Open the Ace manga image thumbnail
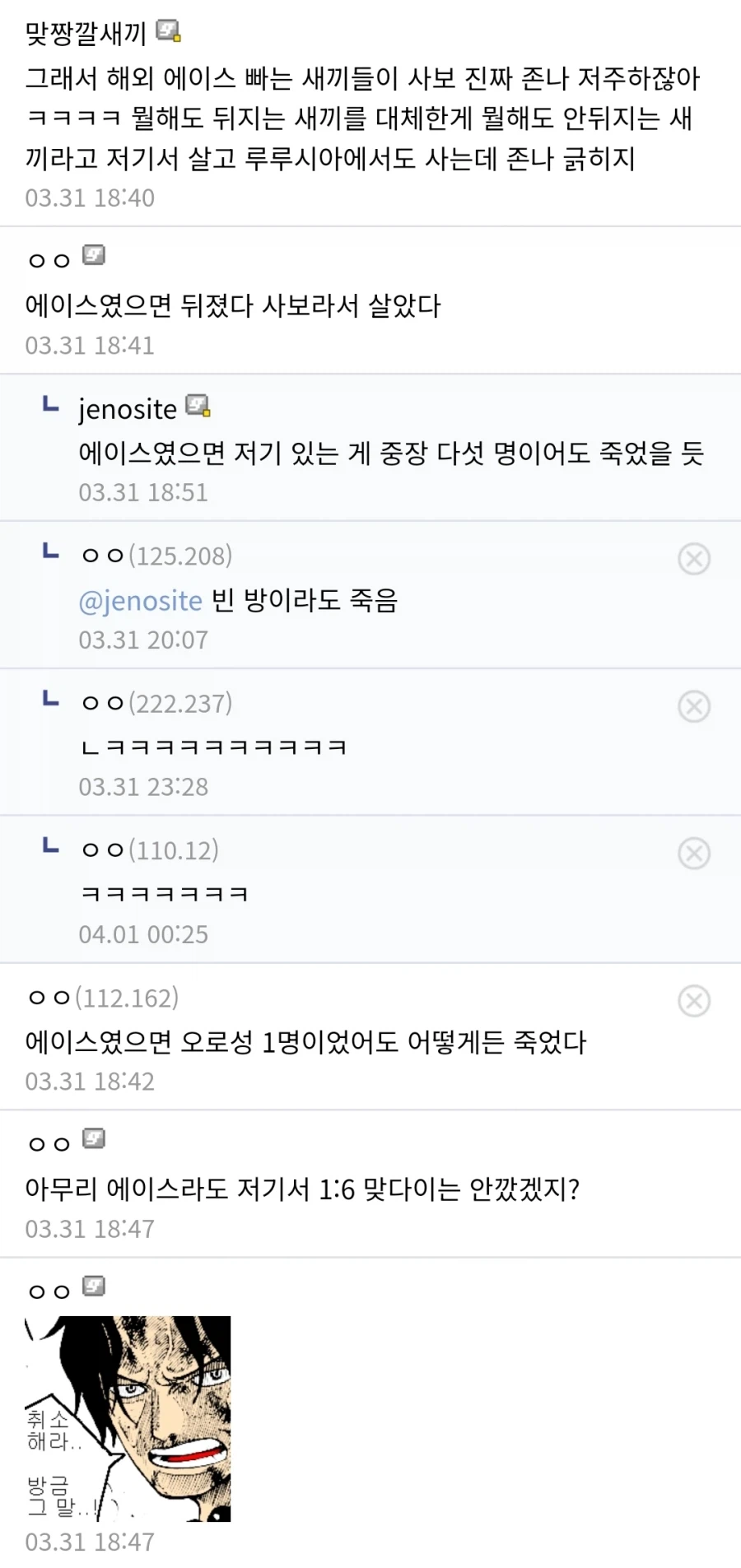741x1568 pixels. 128,1417
